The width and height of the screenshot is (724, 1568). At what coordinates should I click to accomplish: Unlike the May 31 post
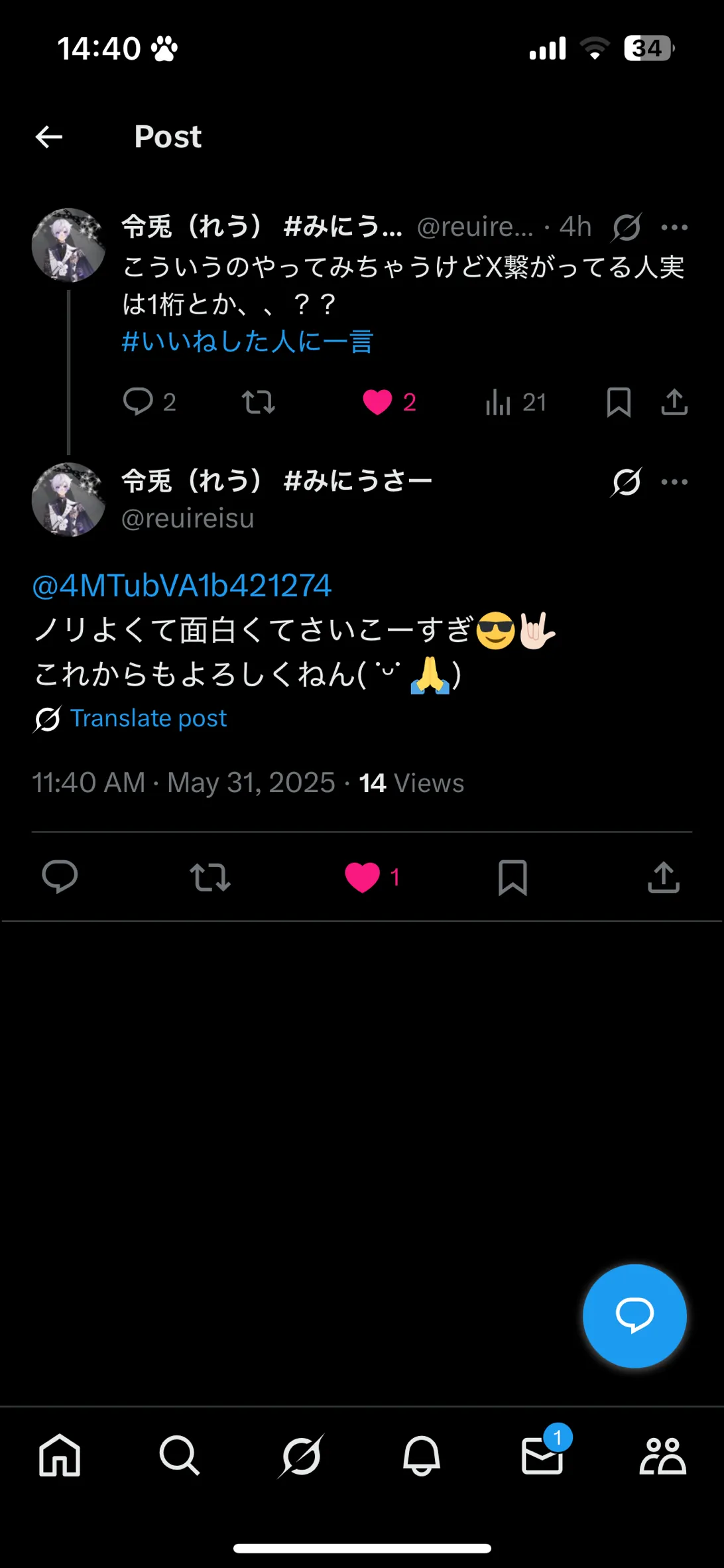[x=363, y=877]
